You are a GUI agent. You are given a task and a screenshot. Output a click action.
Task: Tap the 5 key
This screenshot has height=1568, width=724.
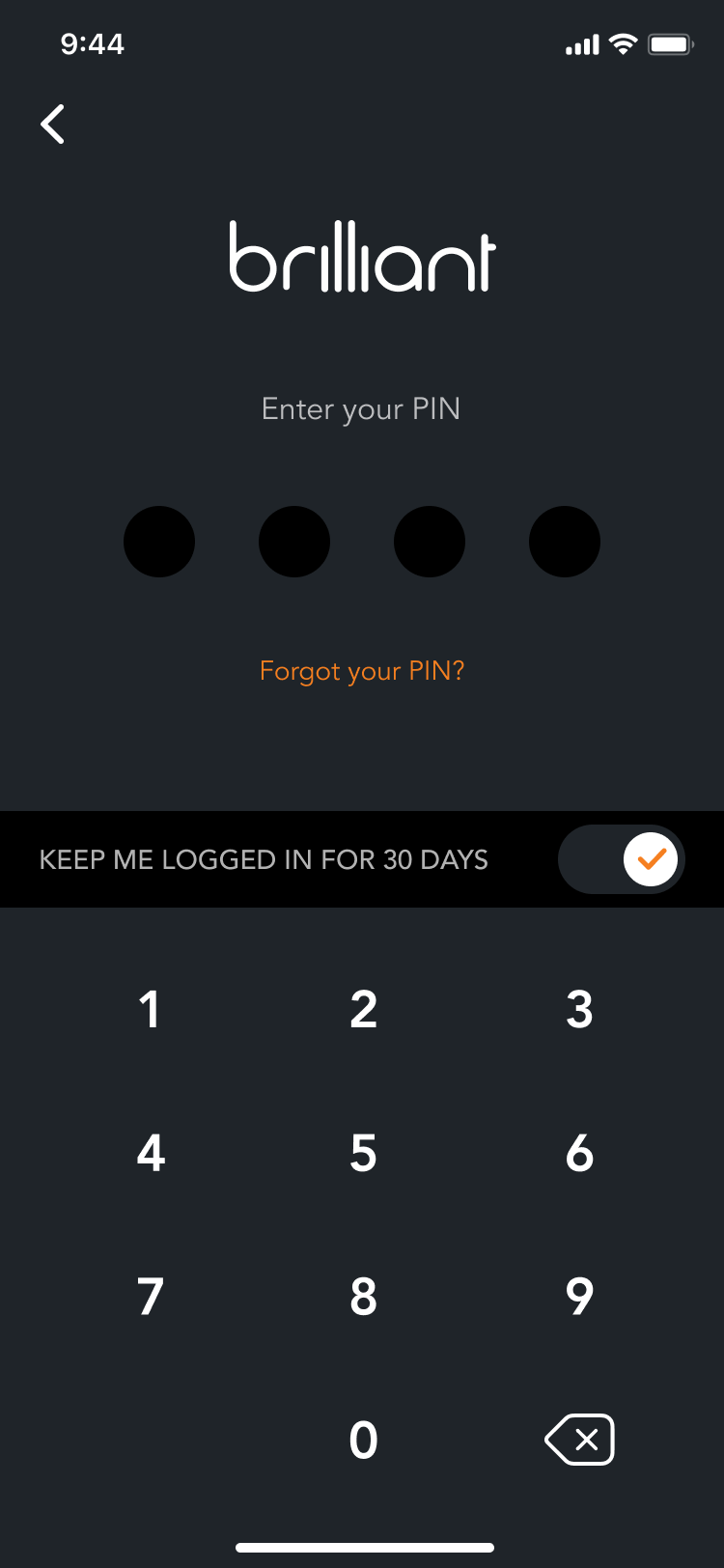(x=363, y=1153)
